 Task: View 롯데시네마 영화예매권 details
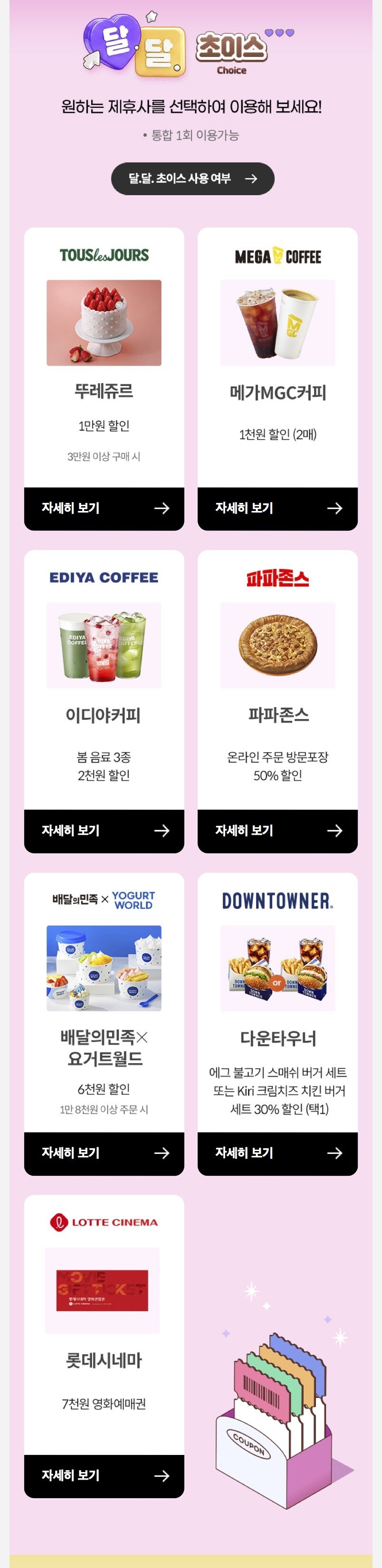pyautogui.click(x=104, y=1476)
